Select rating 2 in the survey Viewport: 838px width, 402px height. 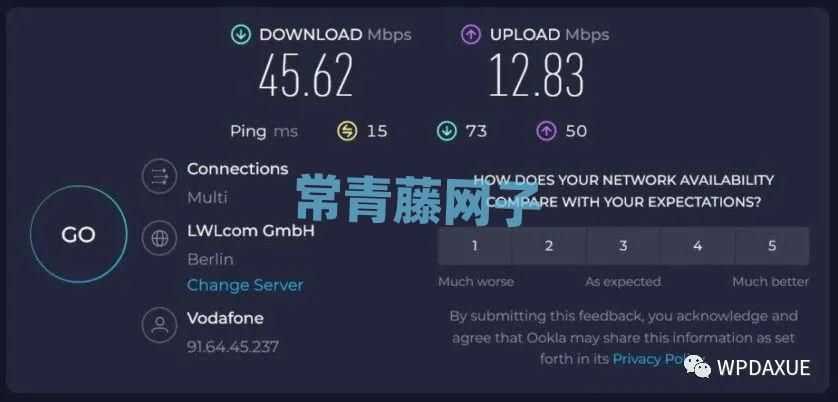[x=549, y=246]
